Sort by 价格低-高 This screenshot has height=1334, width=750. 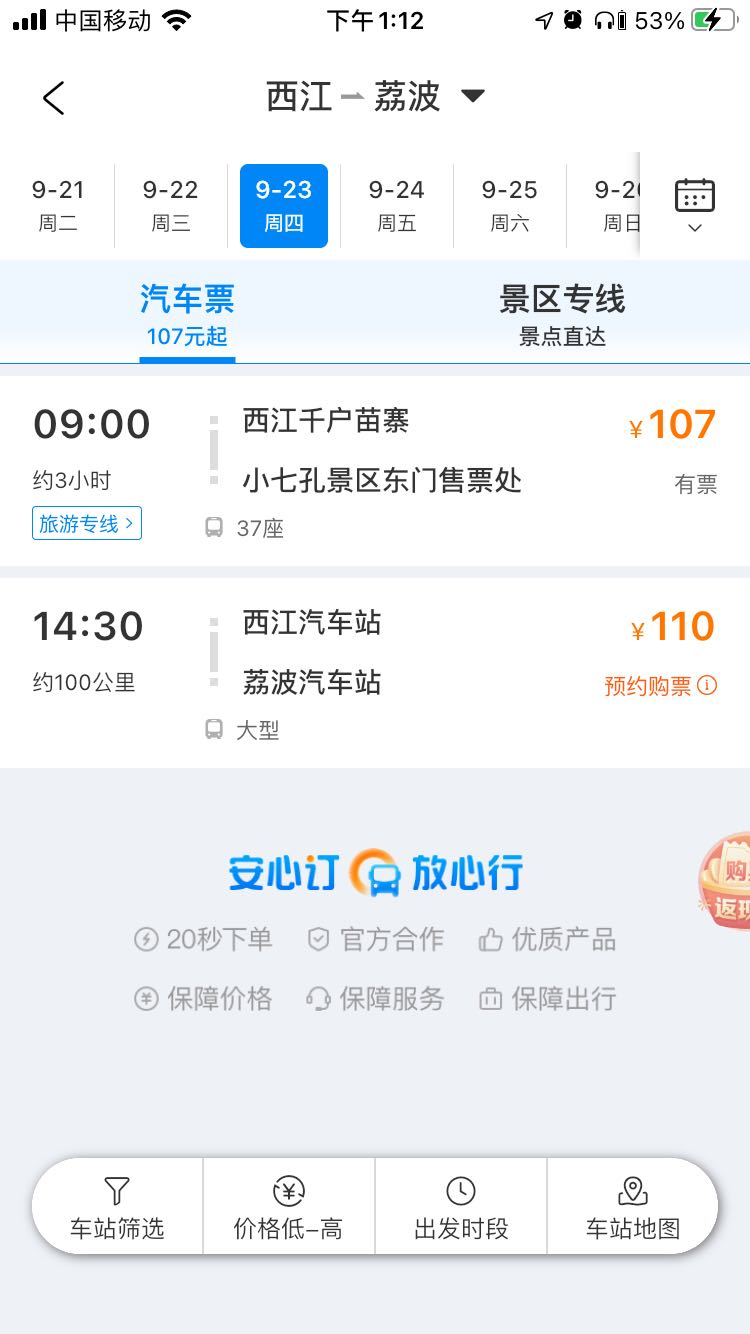click(289, 1207)
